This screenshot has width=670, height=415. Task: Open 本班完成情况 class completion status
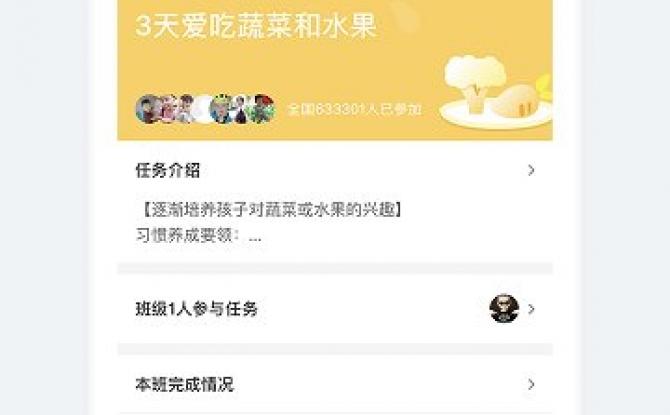[334, 384]
